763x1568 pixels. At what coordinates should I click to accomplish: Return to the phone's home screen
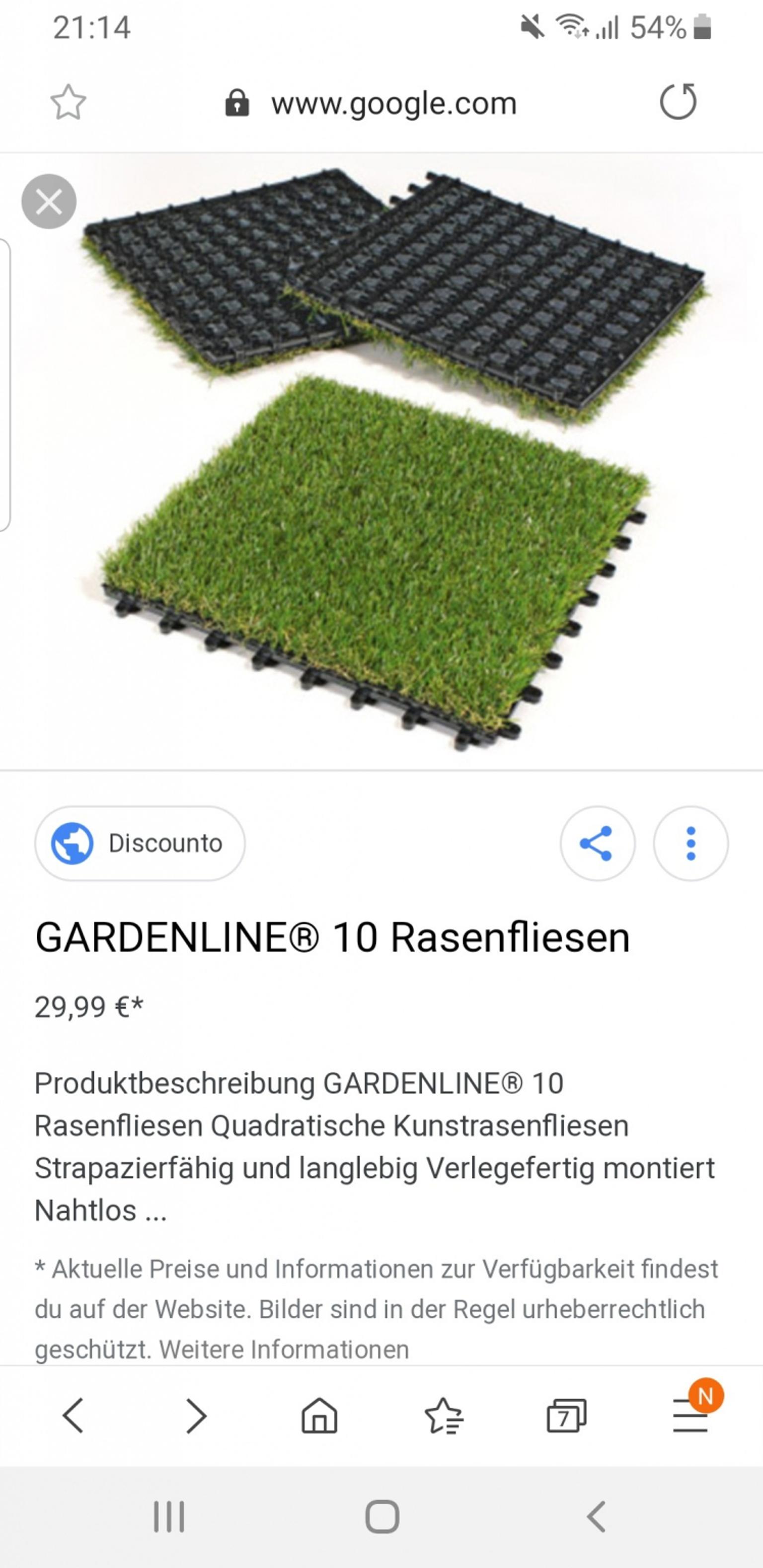[x=382, y=1516]
